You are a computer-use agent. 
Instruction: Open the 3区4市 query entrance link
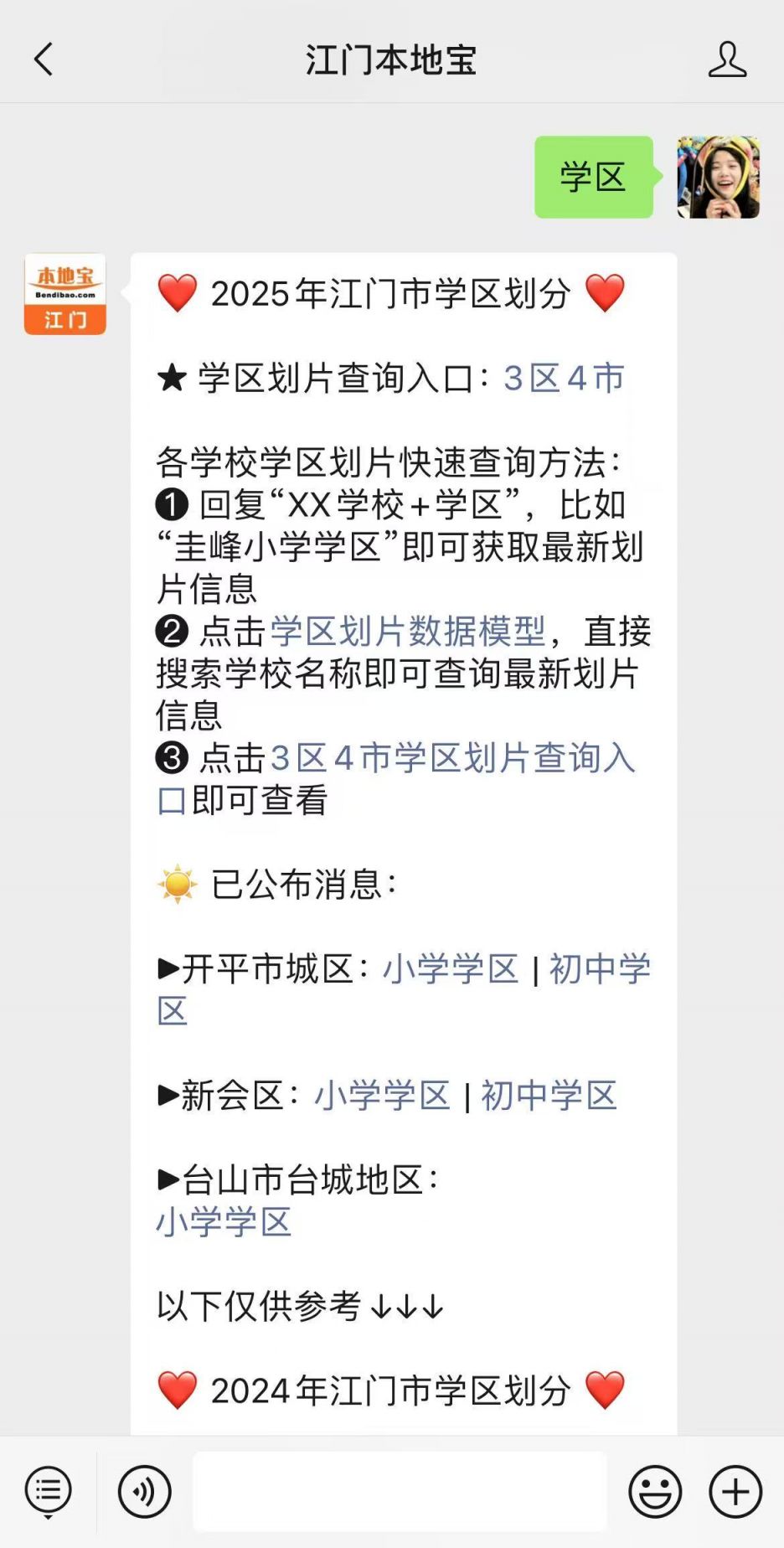coord(564,379)
